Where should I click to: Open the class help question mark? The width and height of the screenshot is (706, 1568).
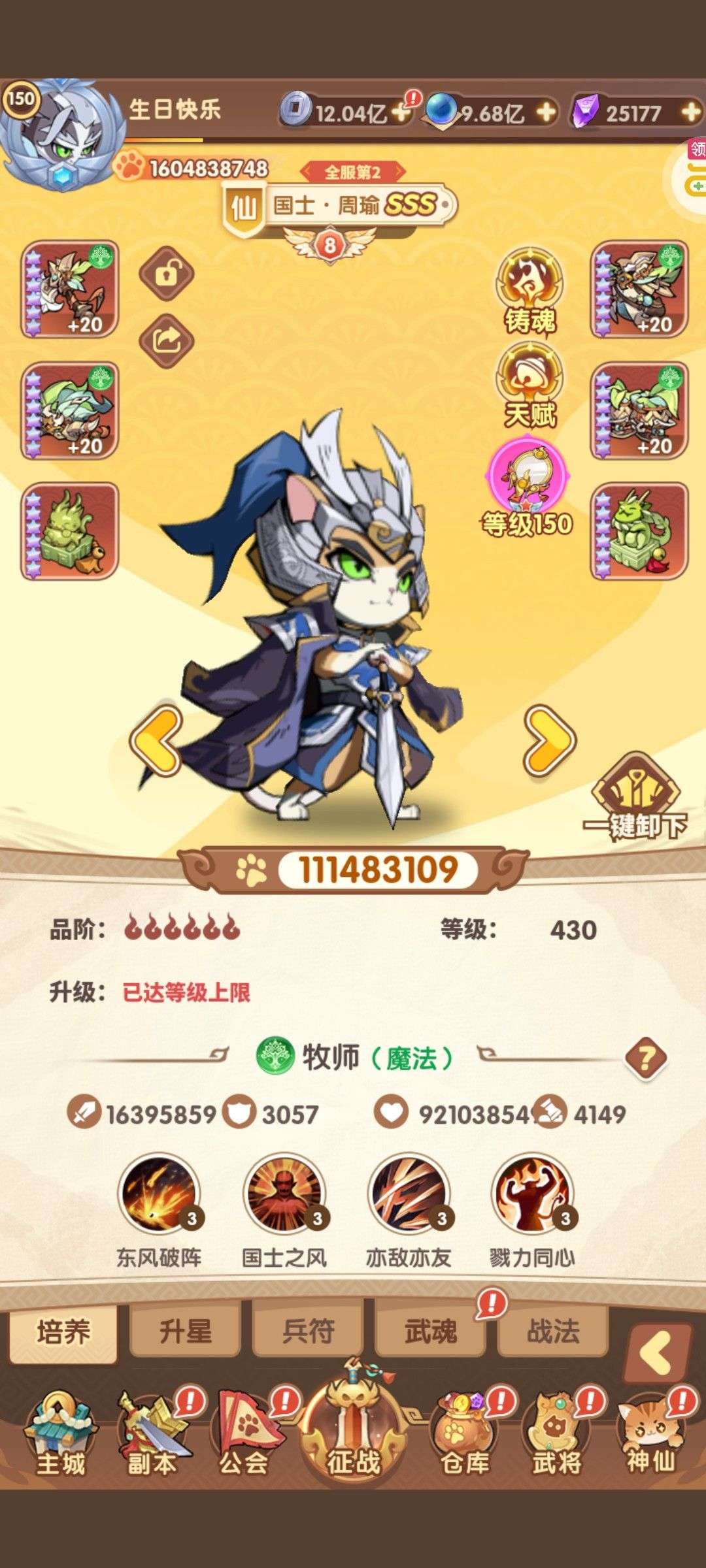tap(646, 1058)
